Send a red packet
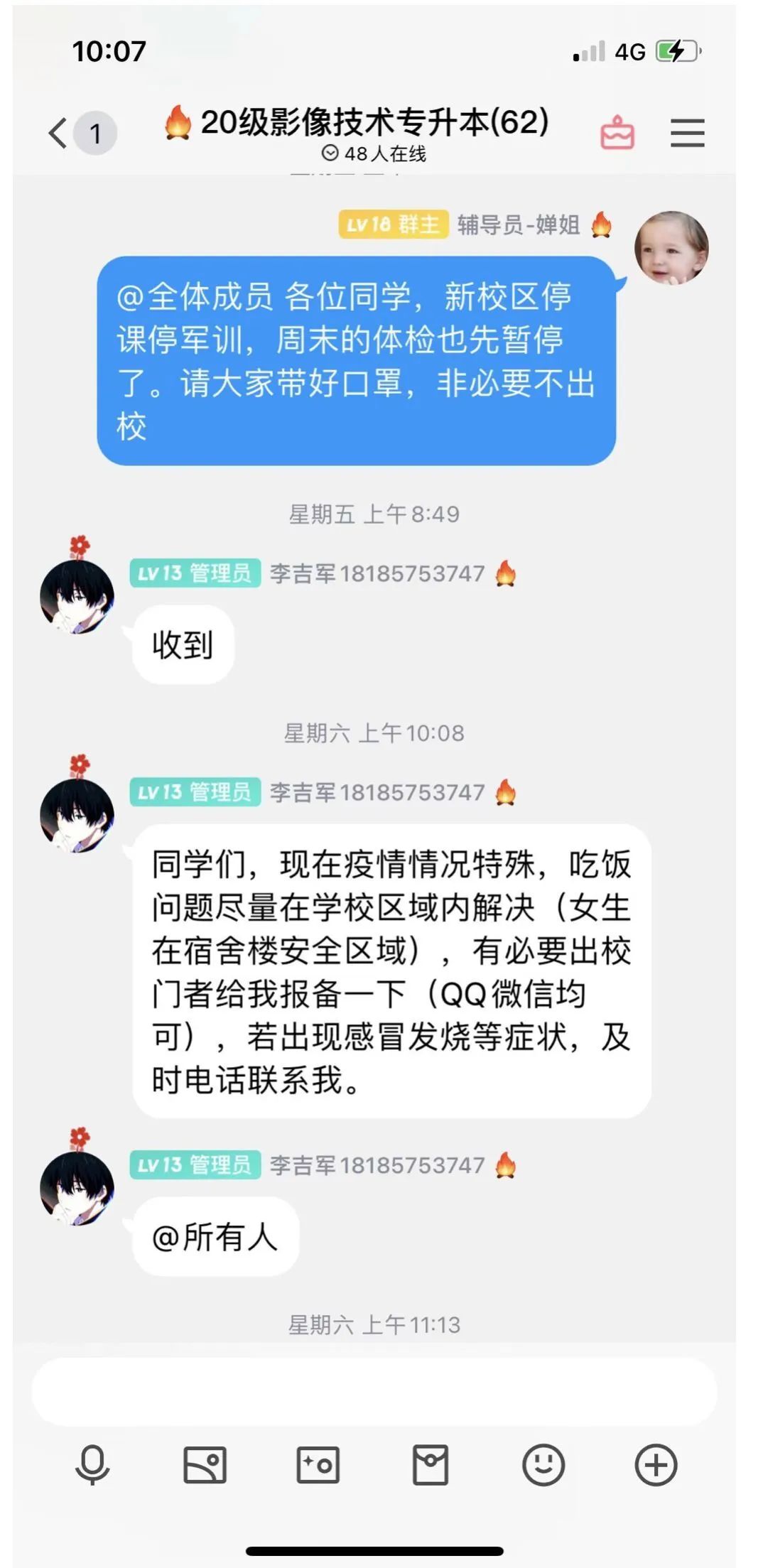 431,1465
